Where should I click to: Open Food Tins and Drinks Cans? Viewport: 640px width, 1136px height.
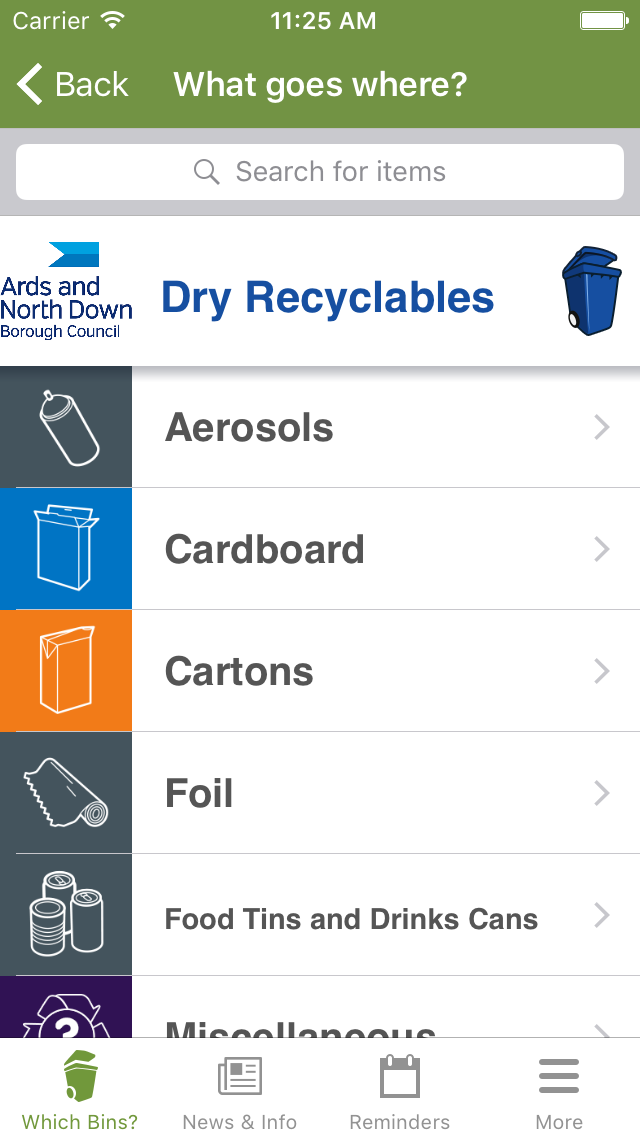coord(320,915)
